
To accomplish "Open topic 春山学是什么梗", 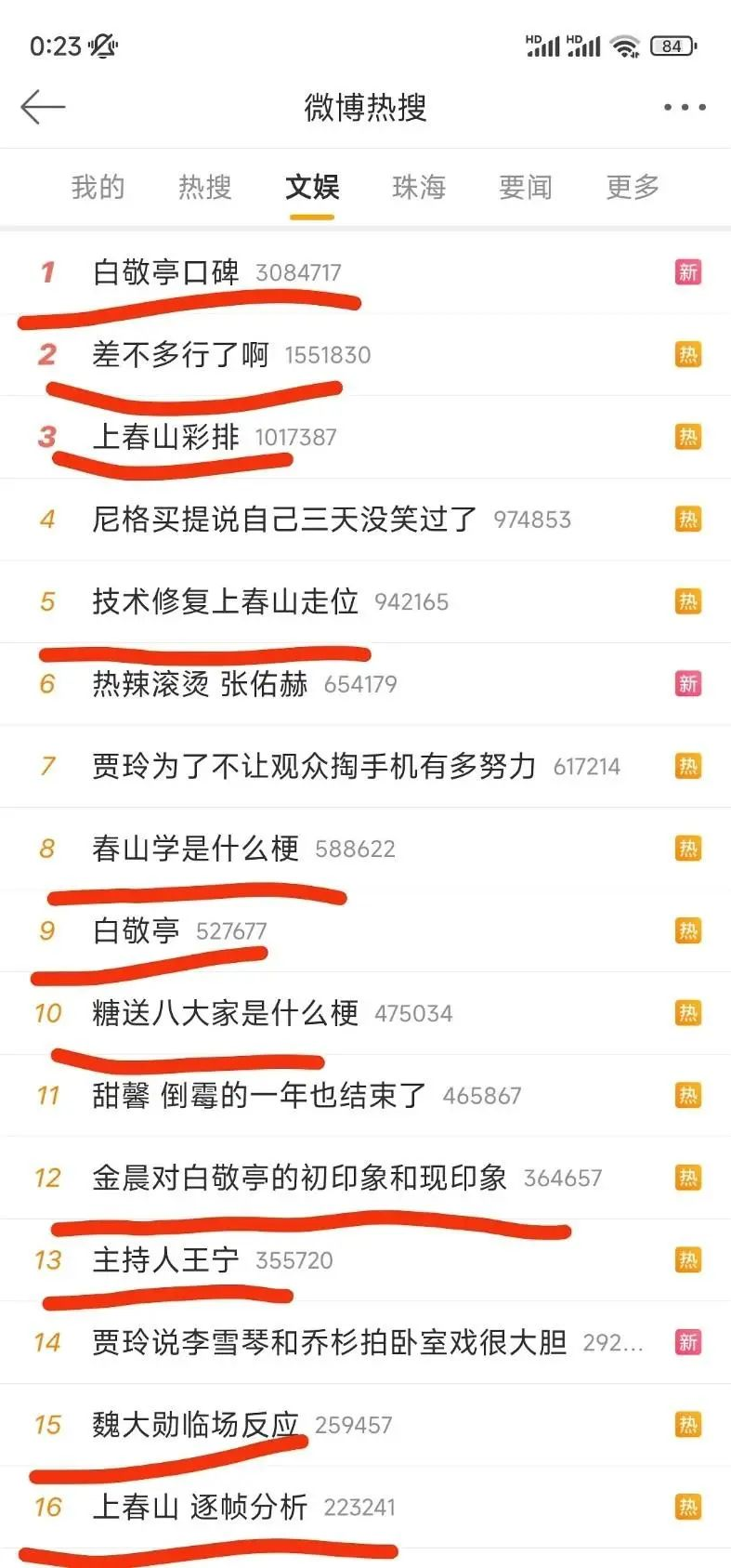I will [x=365, y=849].
